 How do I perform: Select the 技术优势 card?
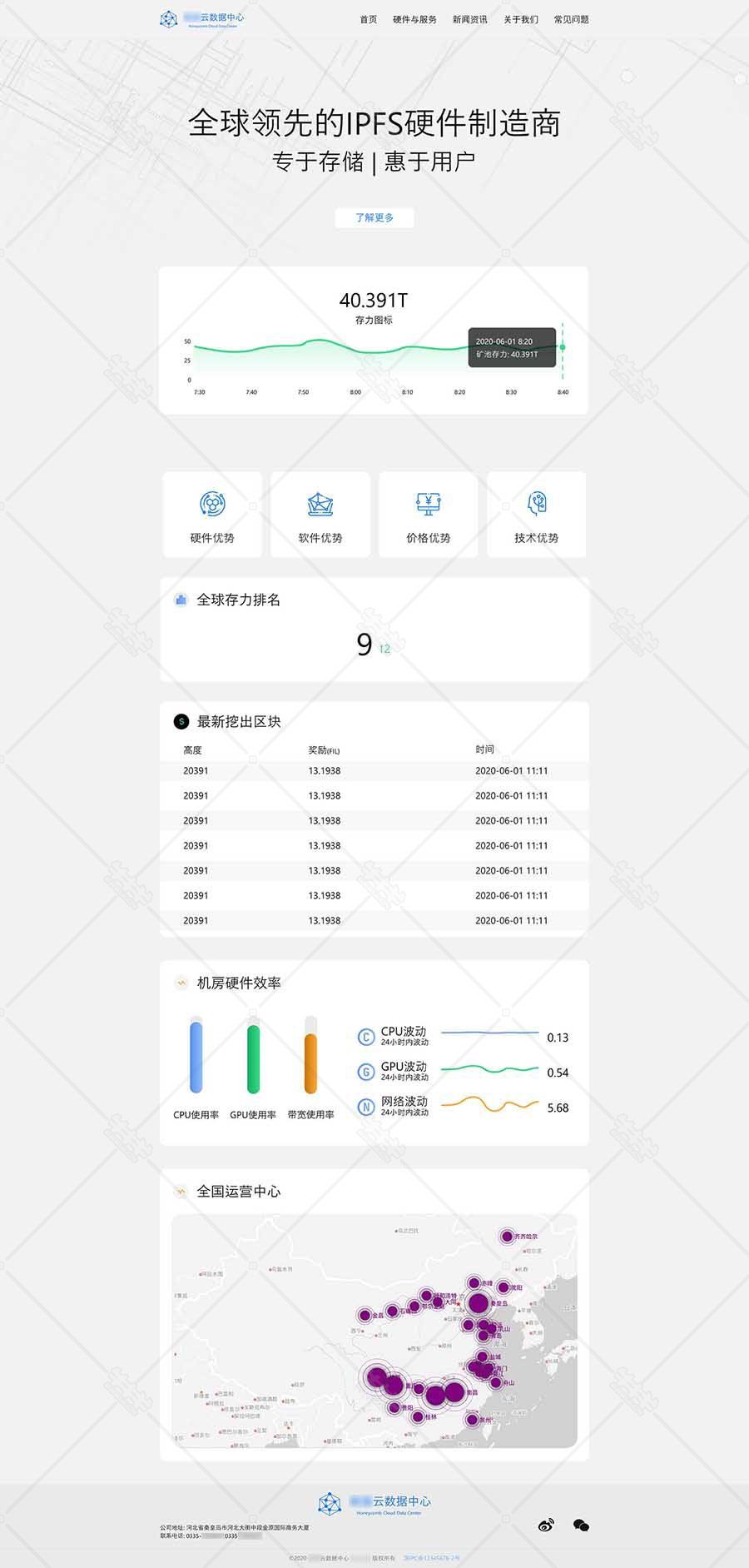537,515
